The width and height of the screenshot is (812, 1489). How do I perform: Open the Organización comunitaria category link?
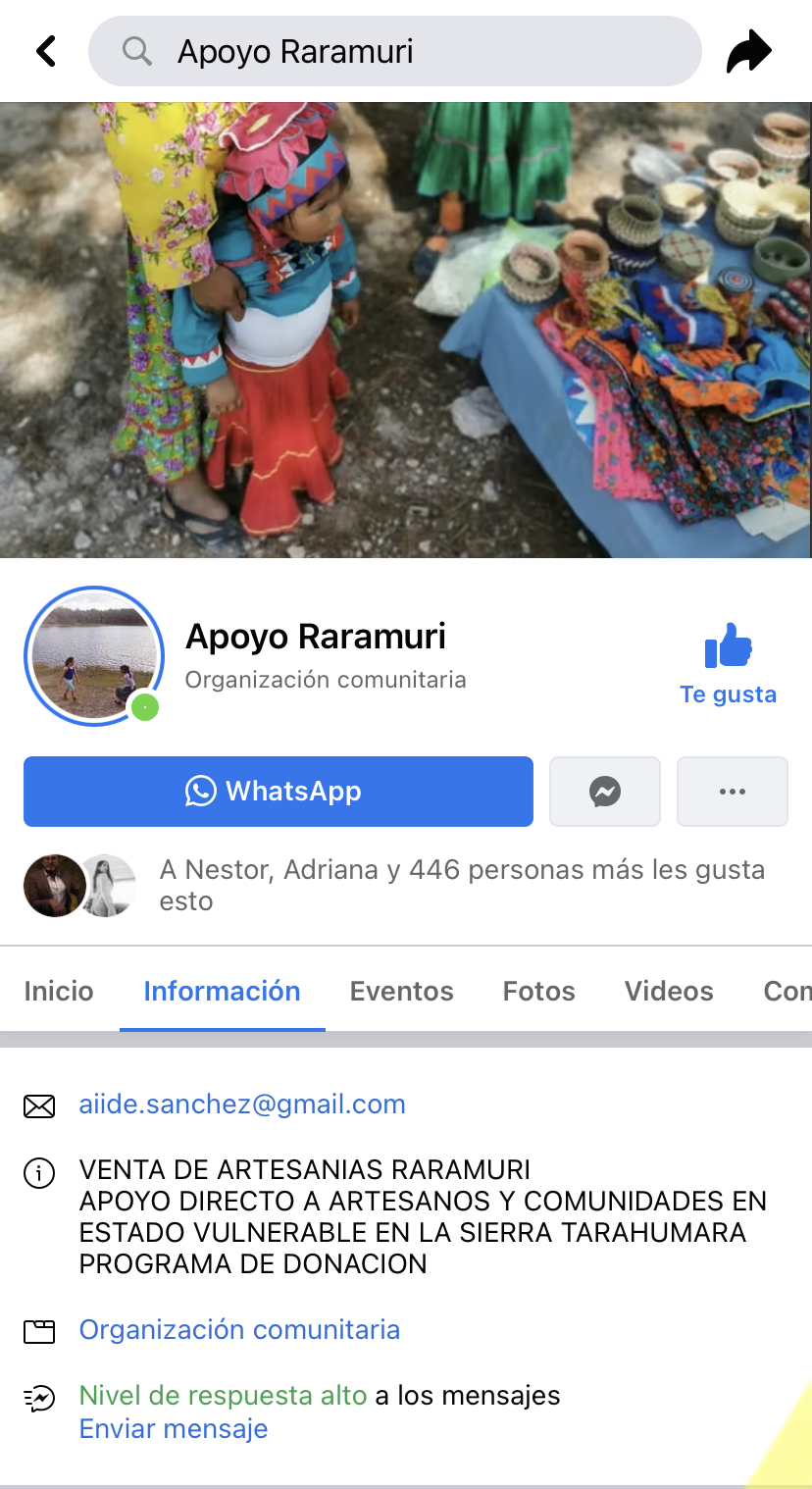[239, 1330]
